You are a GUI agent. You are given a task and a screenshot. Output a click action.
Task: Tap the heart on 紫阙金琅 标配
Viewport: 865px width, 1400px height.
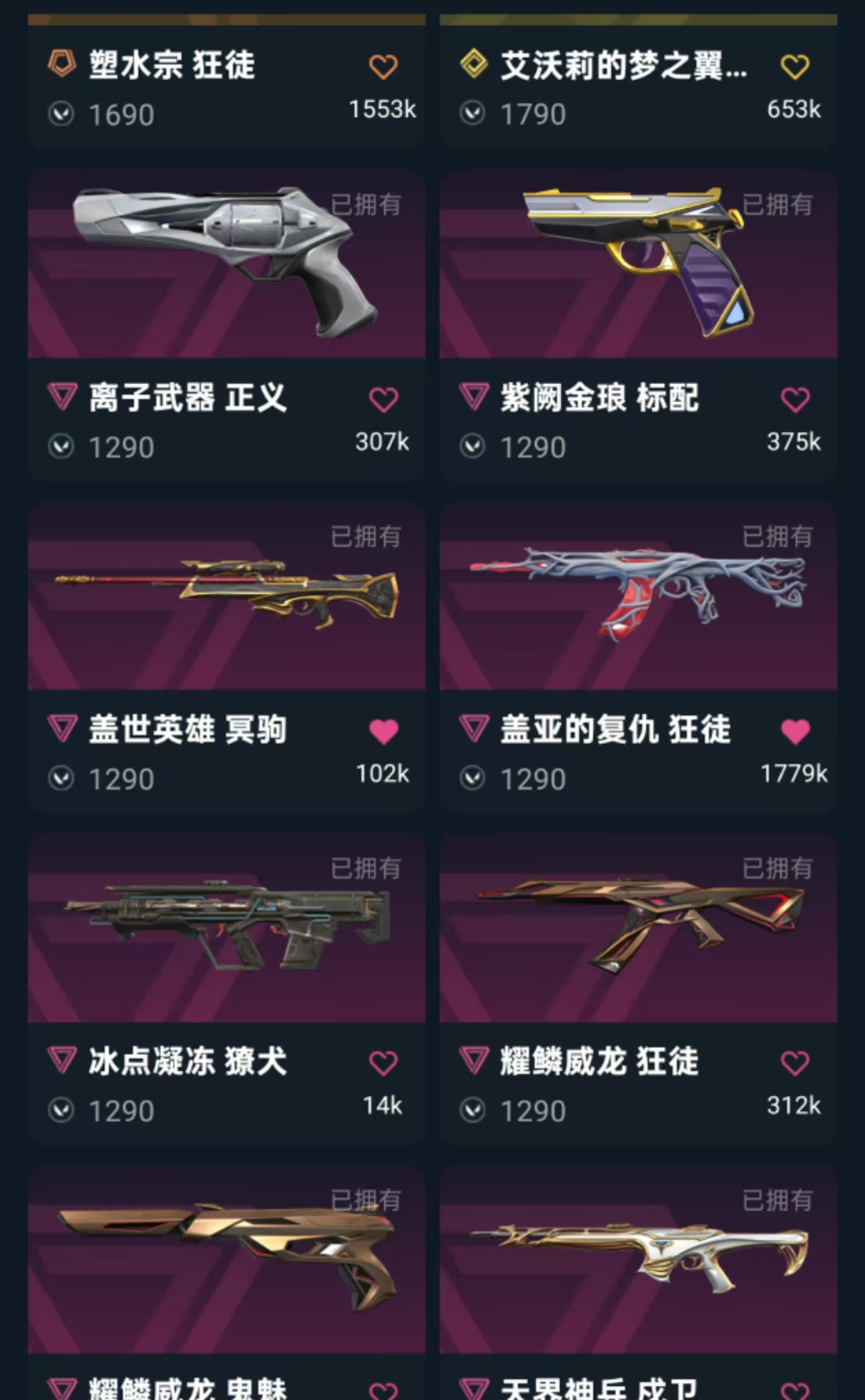pyautogui.click(x=795, y=400)
